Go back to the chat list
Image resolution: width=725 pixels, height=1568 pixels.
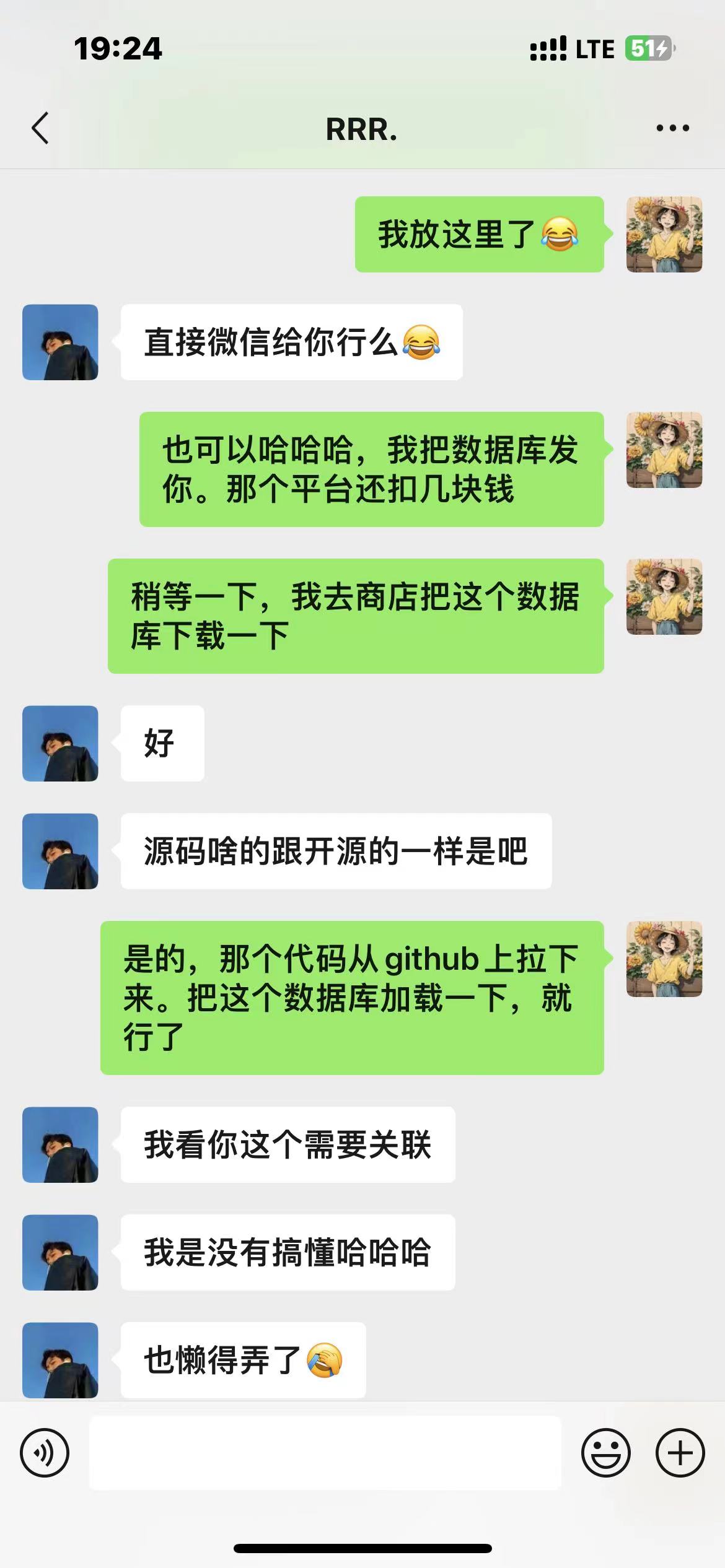click(x=40, y=128)
